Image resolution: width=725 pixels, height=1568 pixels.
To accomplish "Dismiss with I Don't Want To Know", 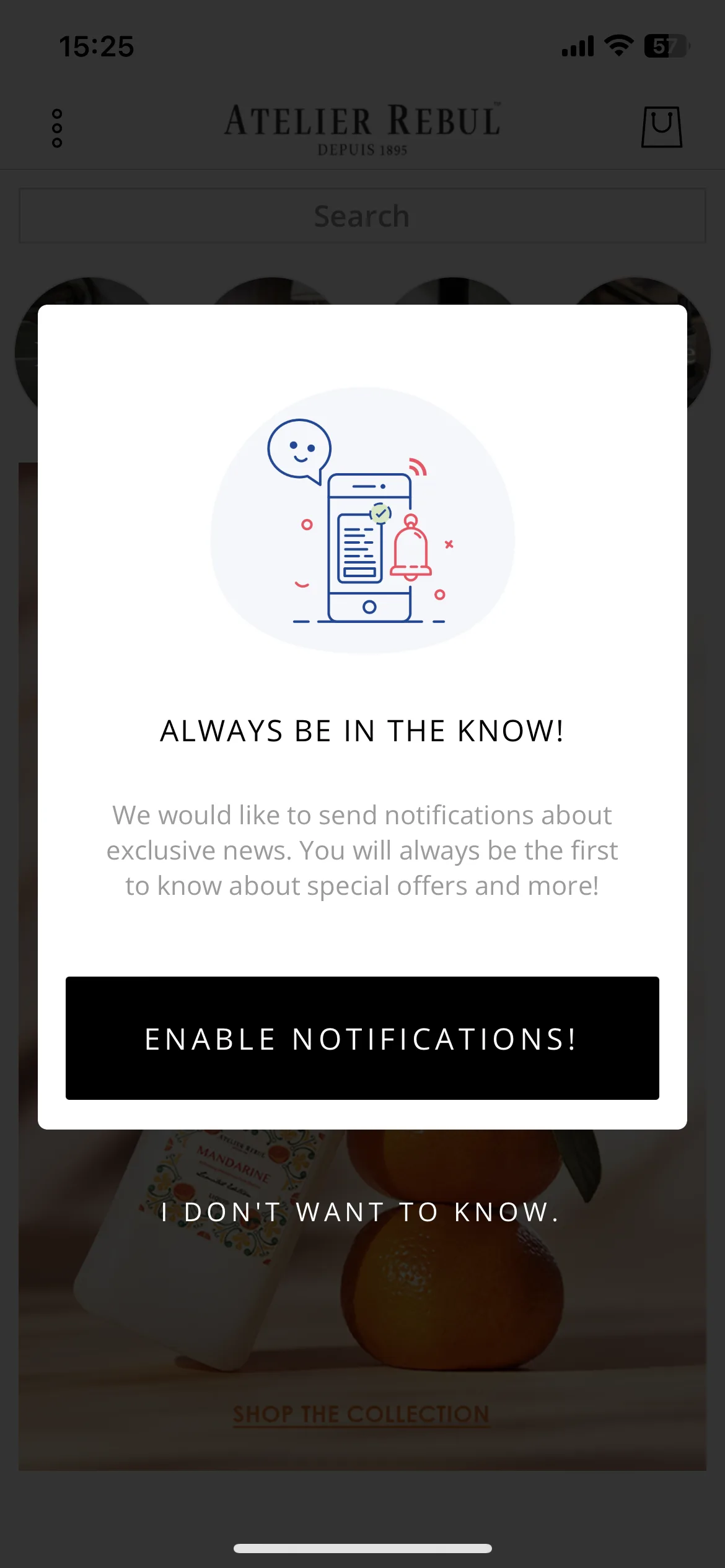I will [x=361, y=1212].
